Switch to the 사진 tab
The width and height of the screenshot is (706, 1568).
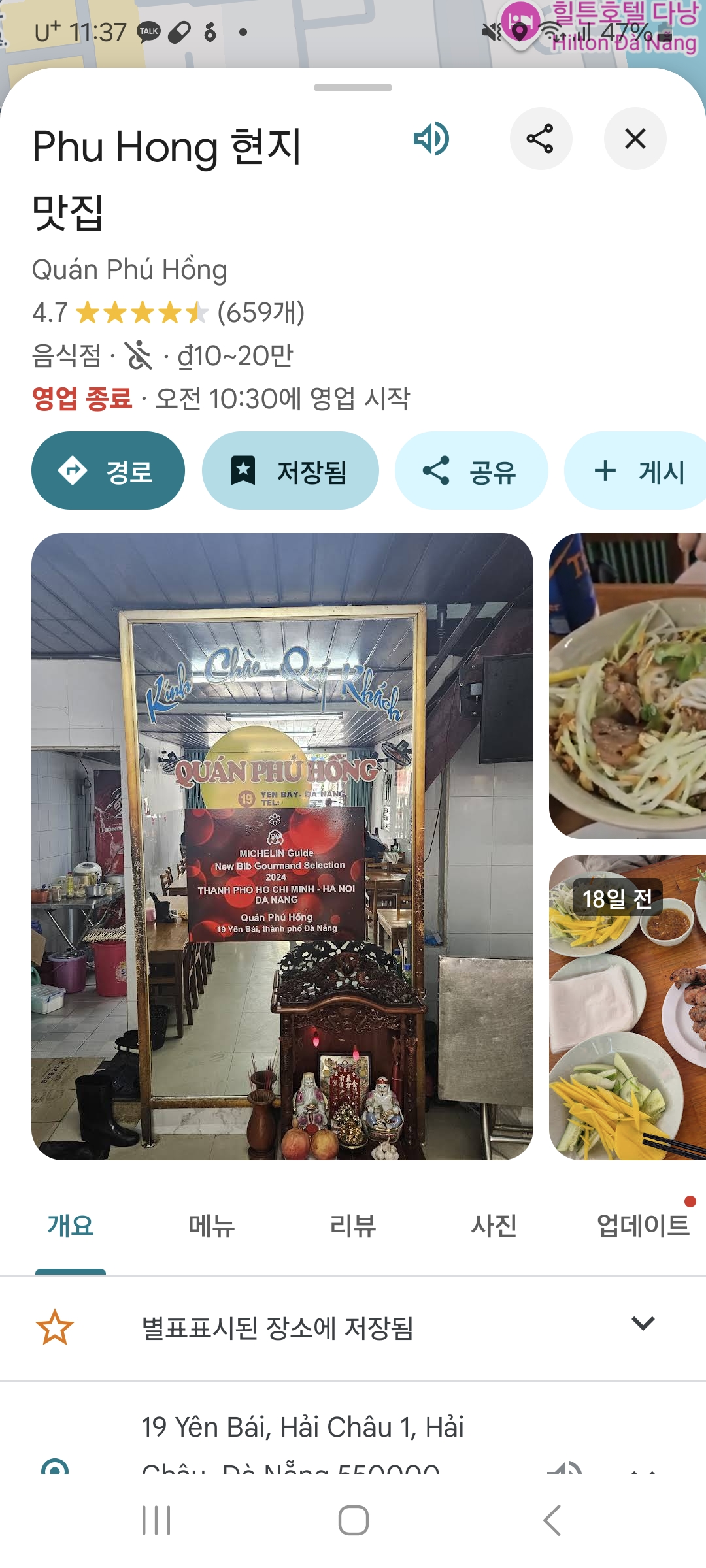tap(494, 1226)
